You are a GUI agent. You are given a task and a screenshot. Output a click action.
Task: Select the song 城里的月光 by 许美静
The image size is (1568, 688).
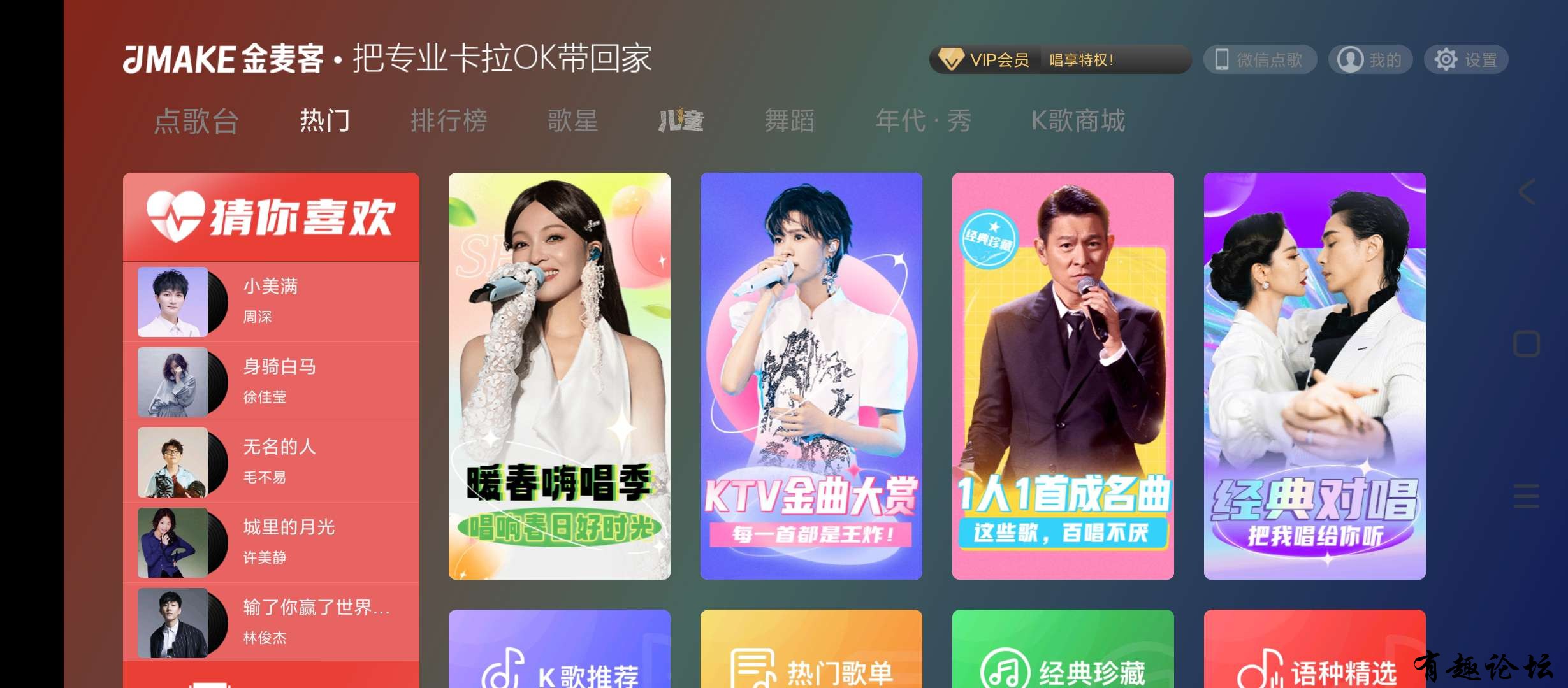click(271, 542)
